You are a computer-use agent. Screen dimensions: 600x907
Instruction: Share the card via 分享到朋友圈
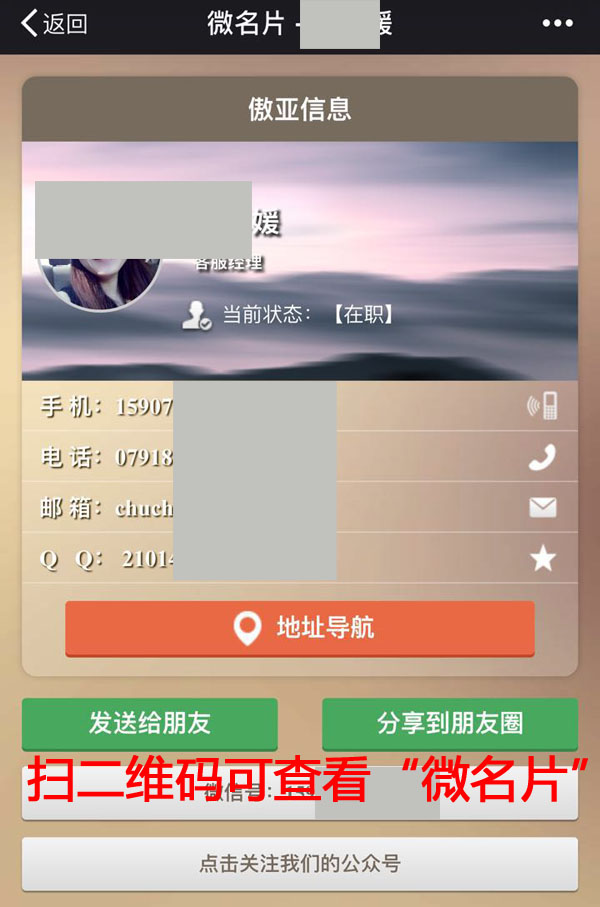tap(450, 722)
